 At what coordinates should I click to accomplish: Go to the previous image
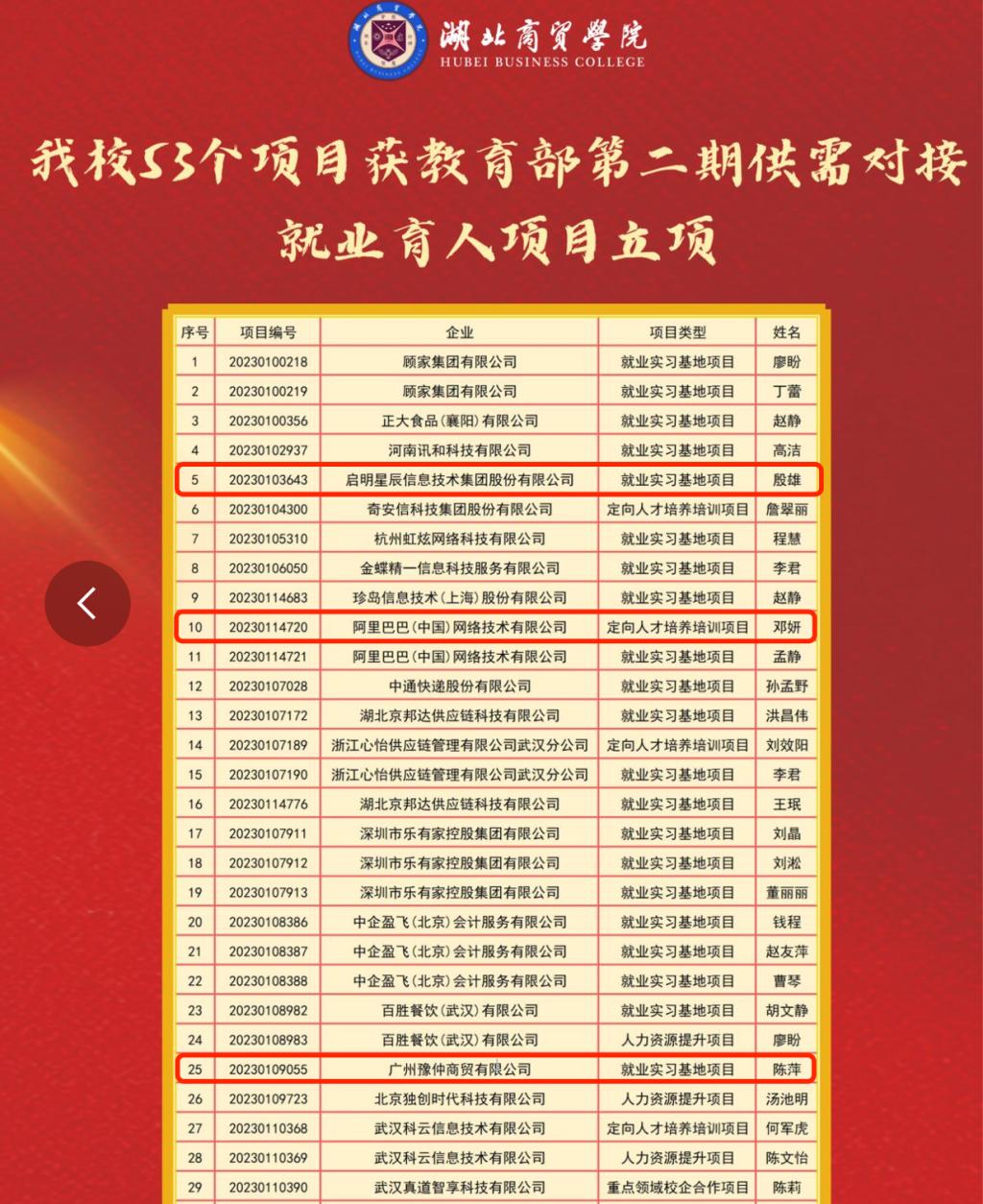coord(87,603)
